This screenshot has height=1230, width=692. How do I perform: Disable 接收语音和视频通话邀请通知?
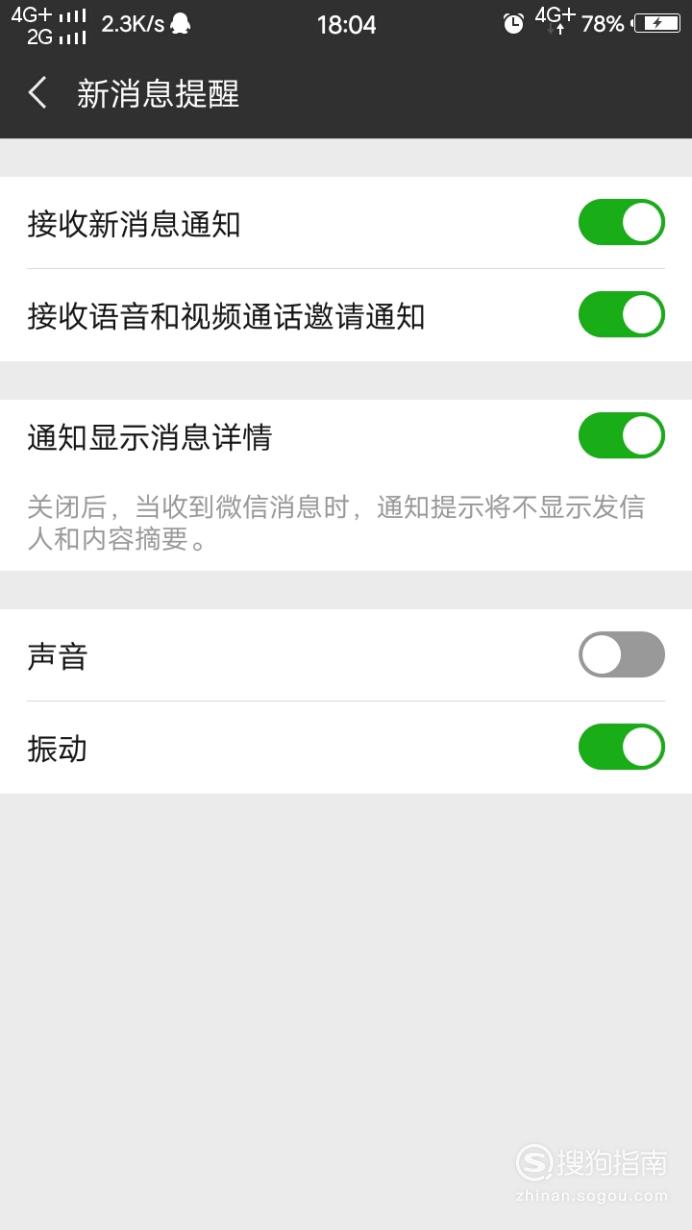coord(621,315)
